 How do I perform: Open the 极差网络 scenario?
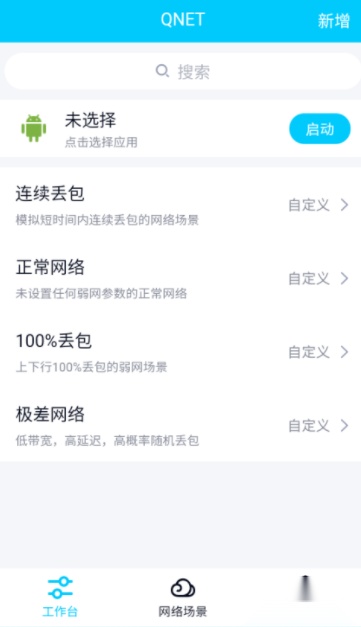180,425
